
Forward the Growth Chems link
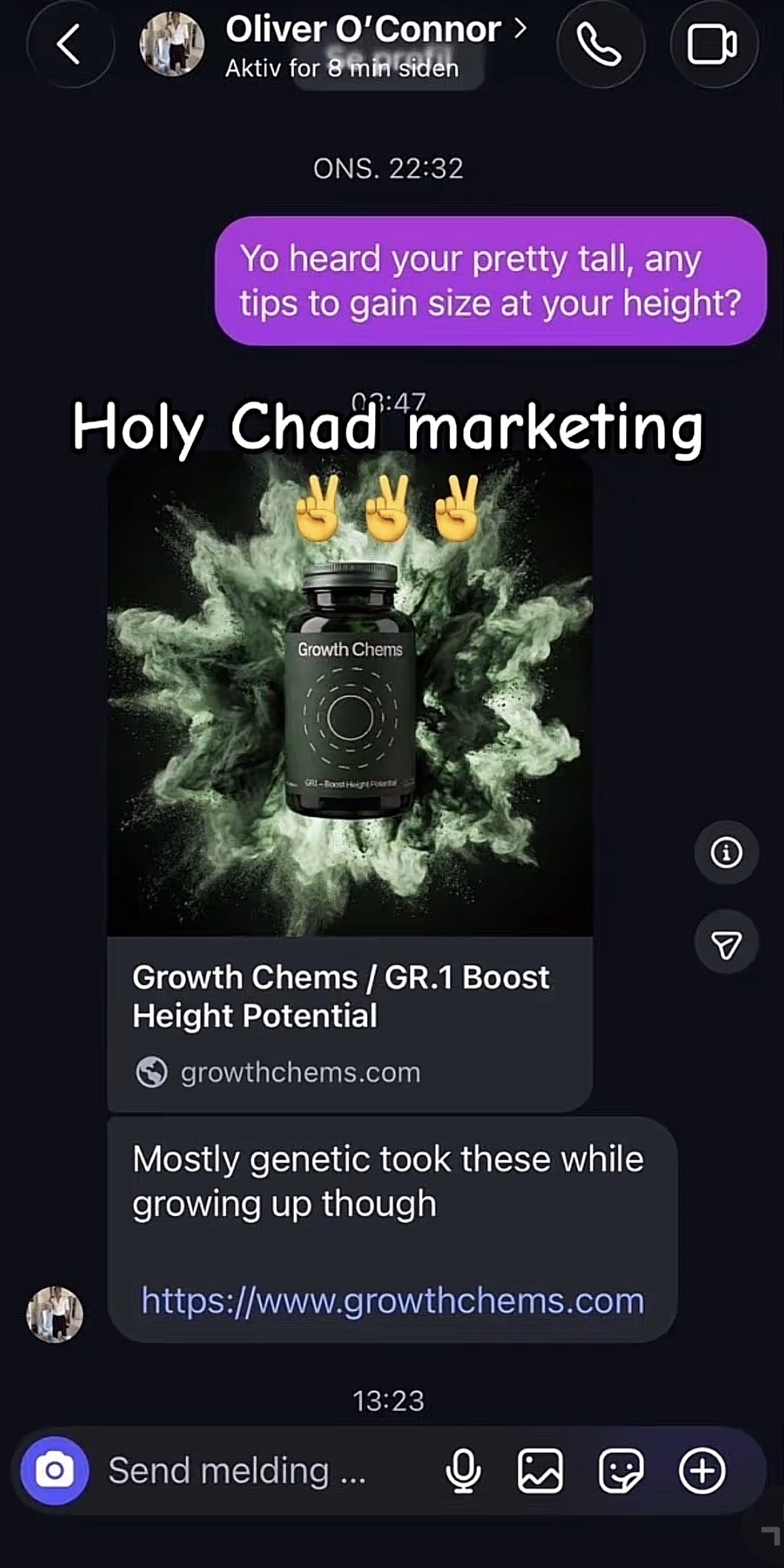click(726, 944)
